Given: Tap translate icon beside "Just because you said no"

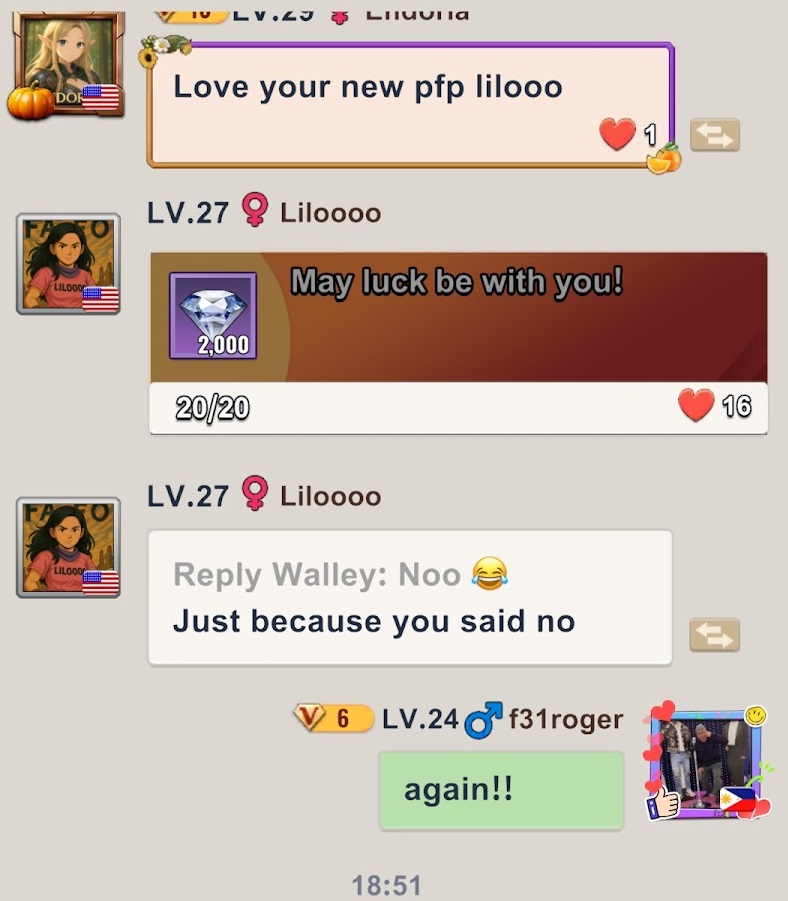Looking at the screenshot, I should [x=714, y=634].
